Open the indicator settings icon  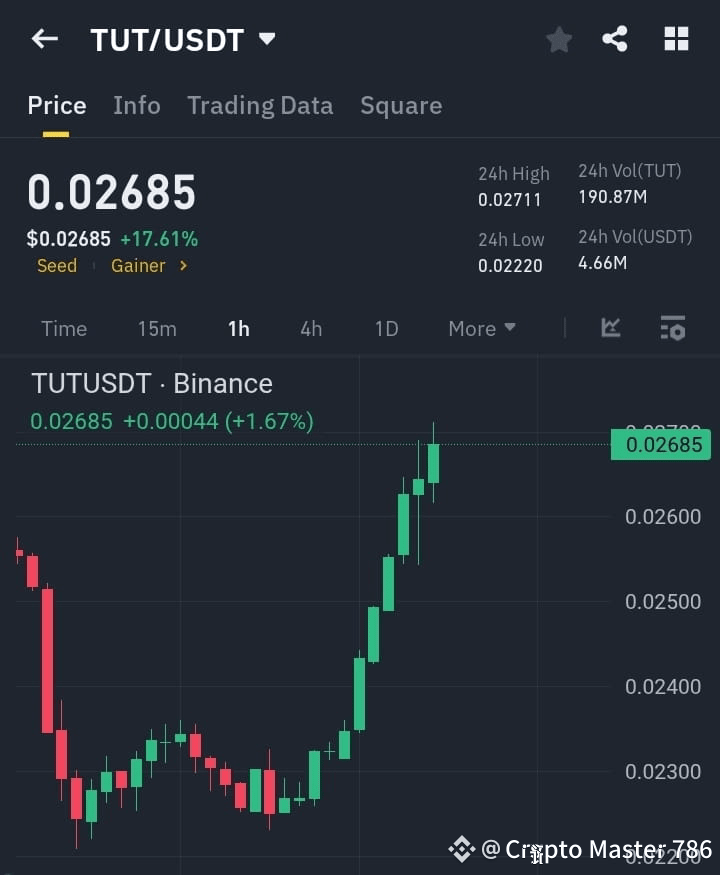pos(672,328)
